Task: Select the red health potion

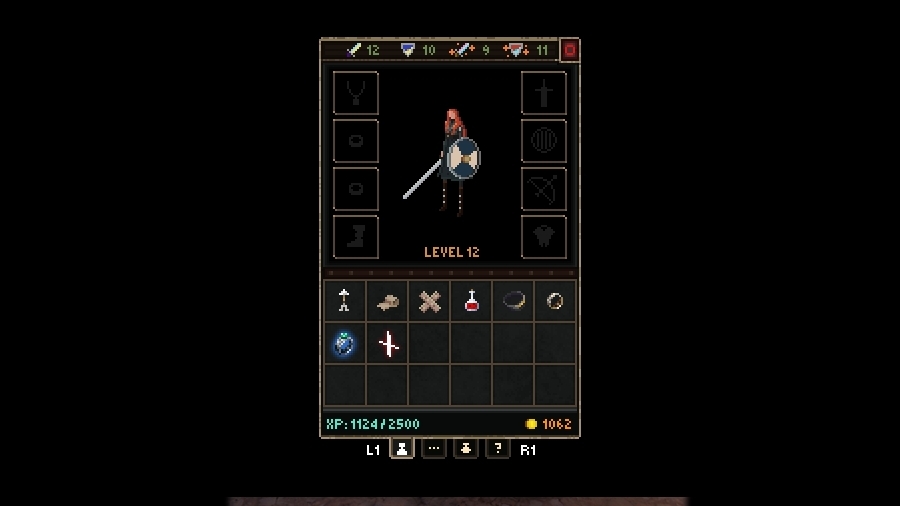Action: [x=472, y=301]
